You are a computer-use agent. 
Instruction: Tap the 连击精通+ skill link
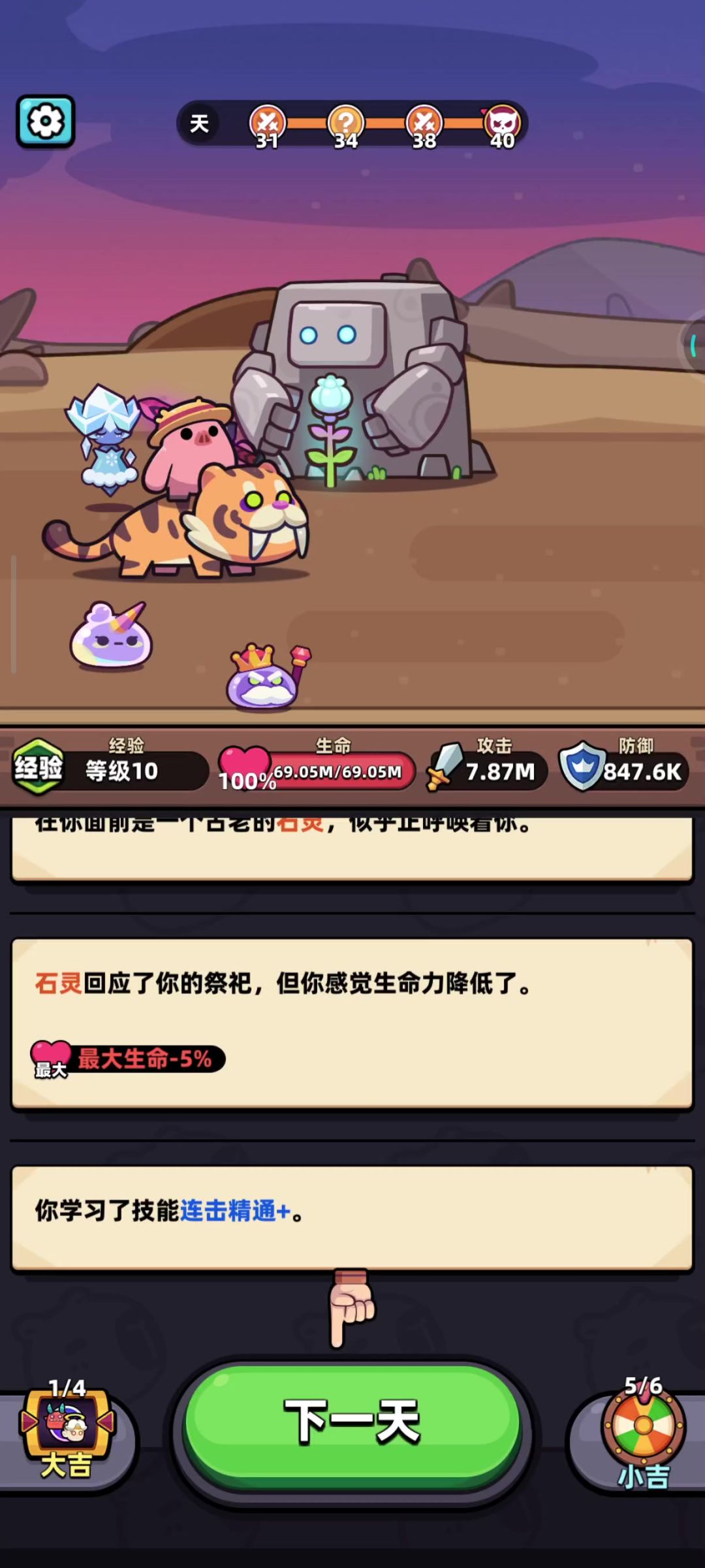(235, 1211)
